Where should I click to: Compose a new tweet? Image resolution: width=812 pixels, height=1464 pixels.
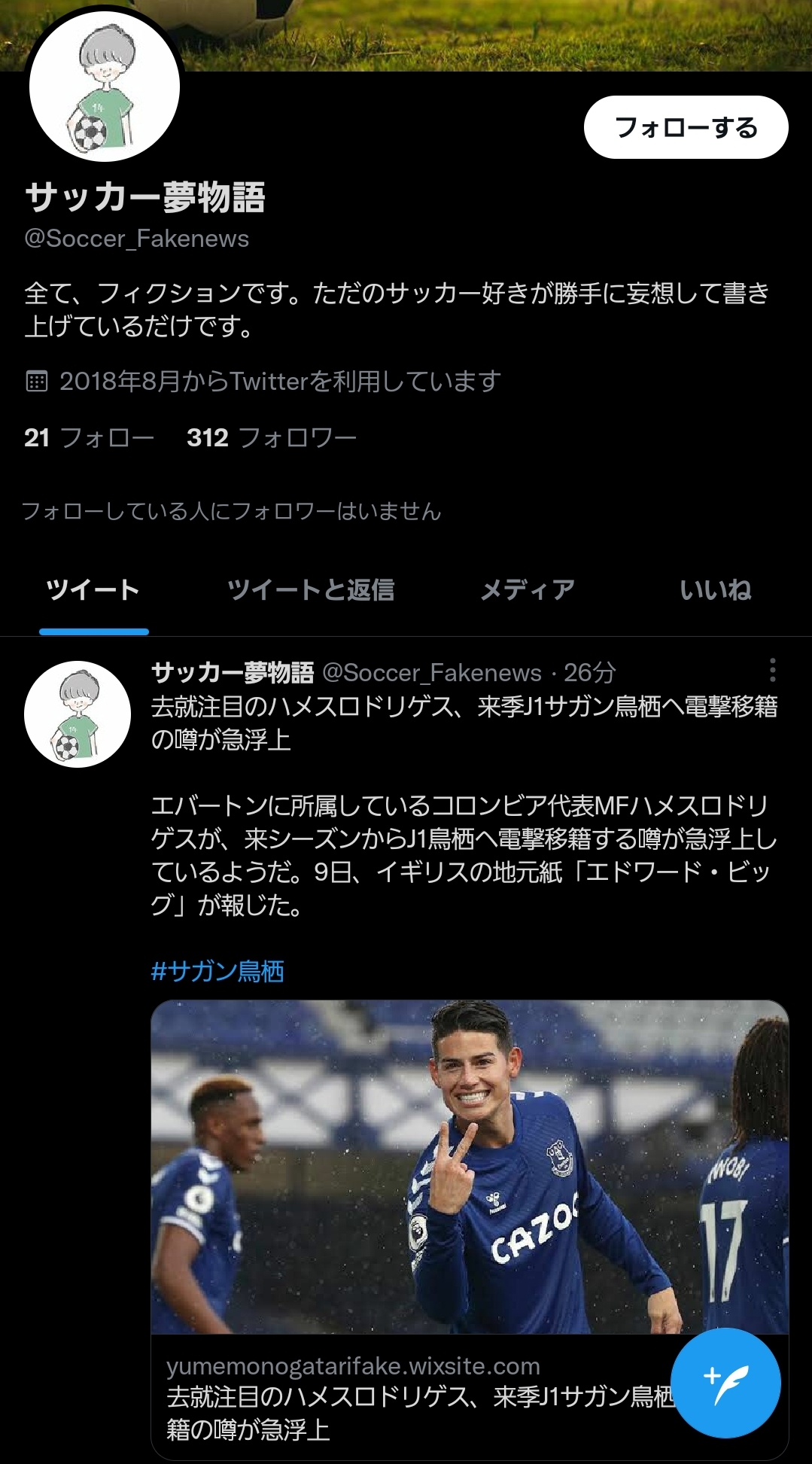[x=725, y=1383]
